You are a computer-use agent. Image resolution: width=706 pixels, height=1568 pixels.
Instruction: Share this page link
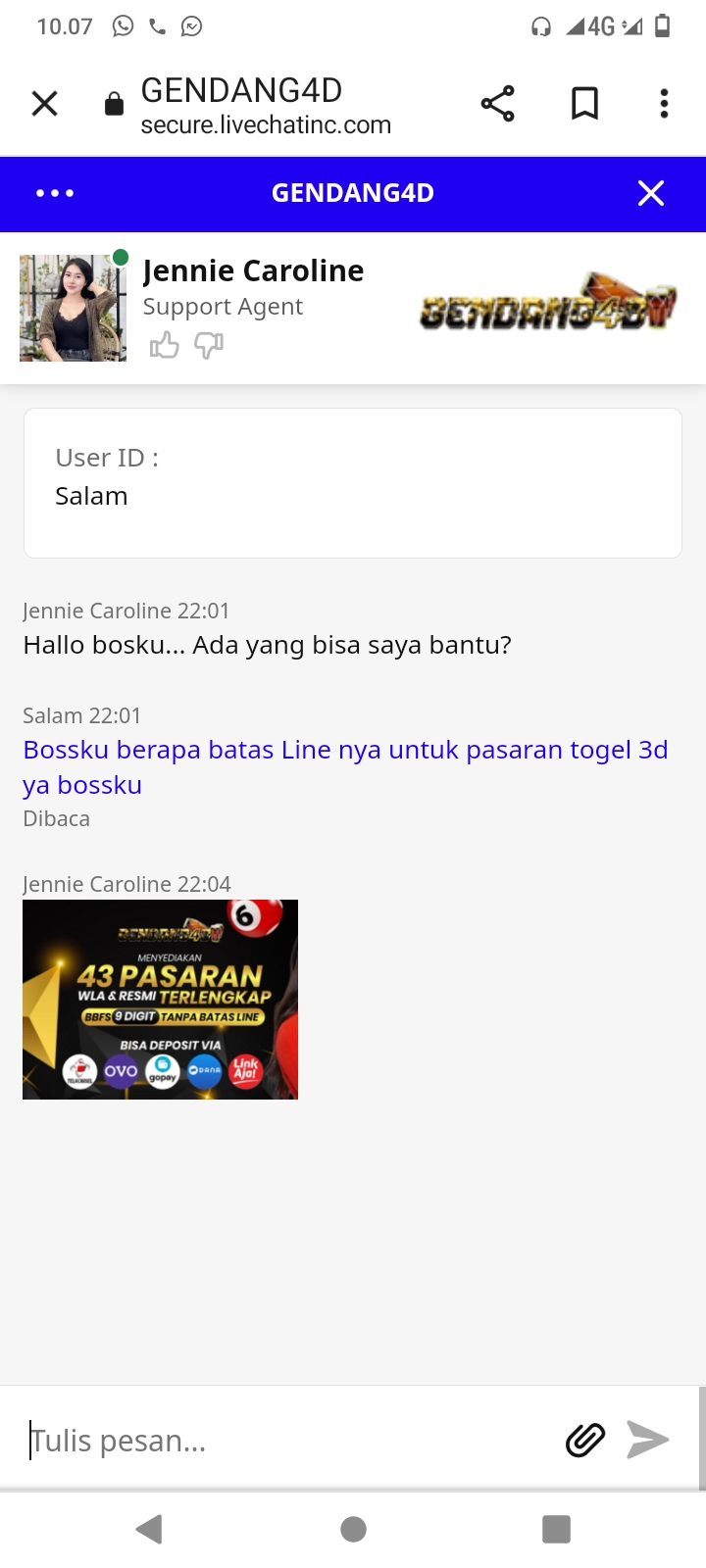point(497,104)
